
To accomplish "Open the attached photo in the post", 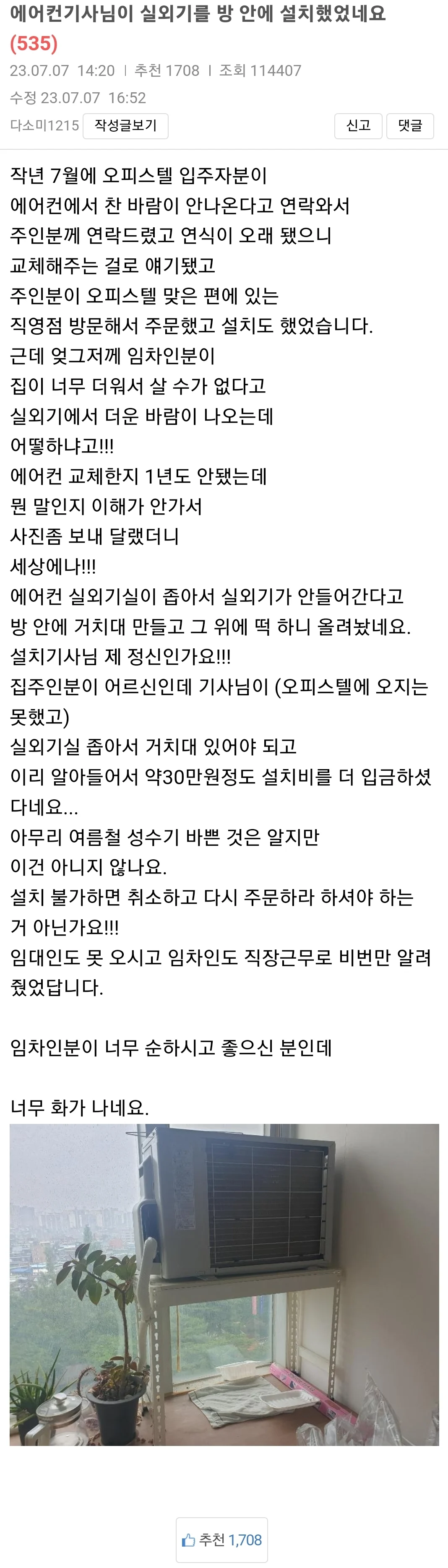I will (x=224, y=1285).
